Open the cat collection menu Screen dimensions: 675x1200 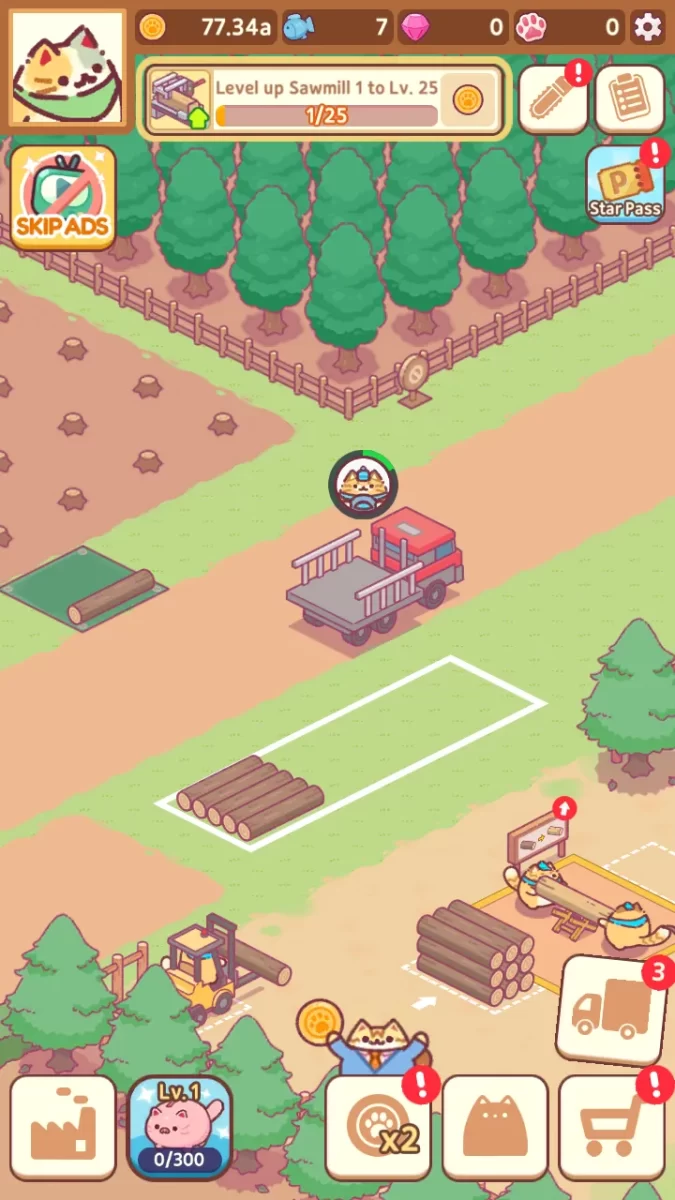495,1126
